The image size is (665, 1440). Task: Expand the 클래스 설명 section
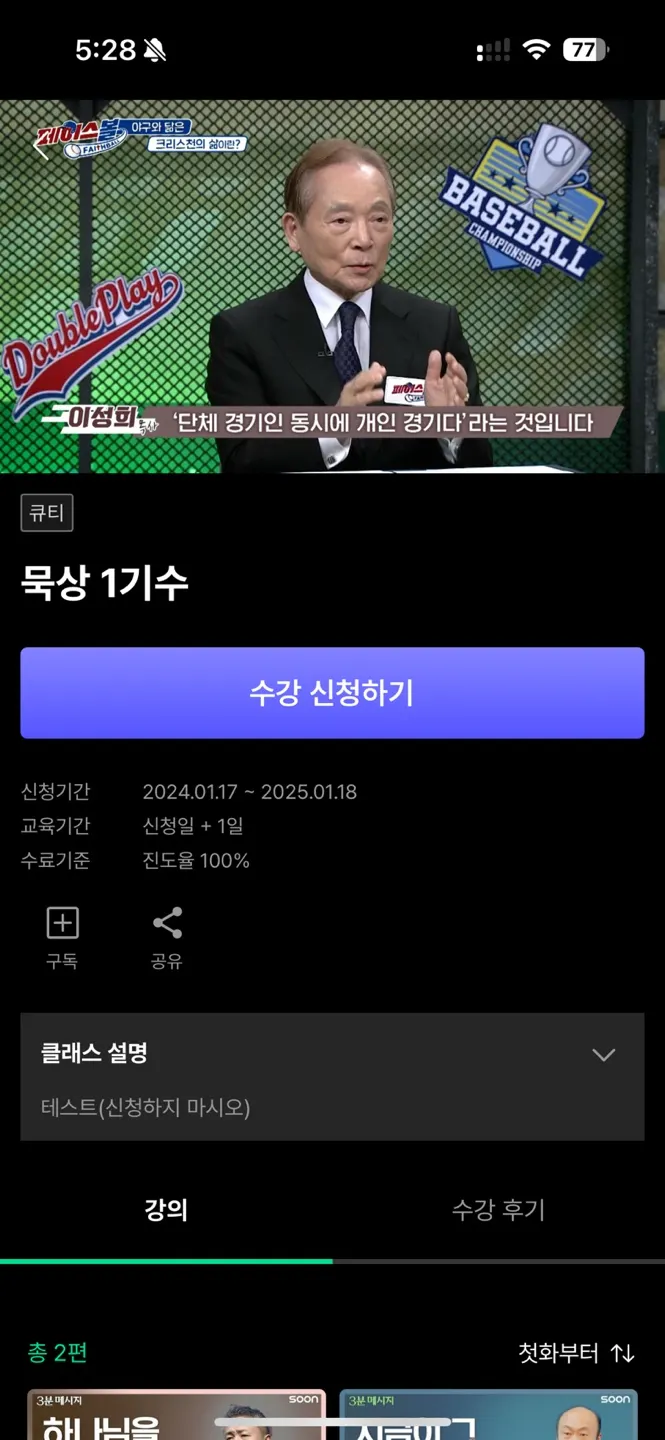point(603,1055)
